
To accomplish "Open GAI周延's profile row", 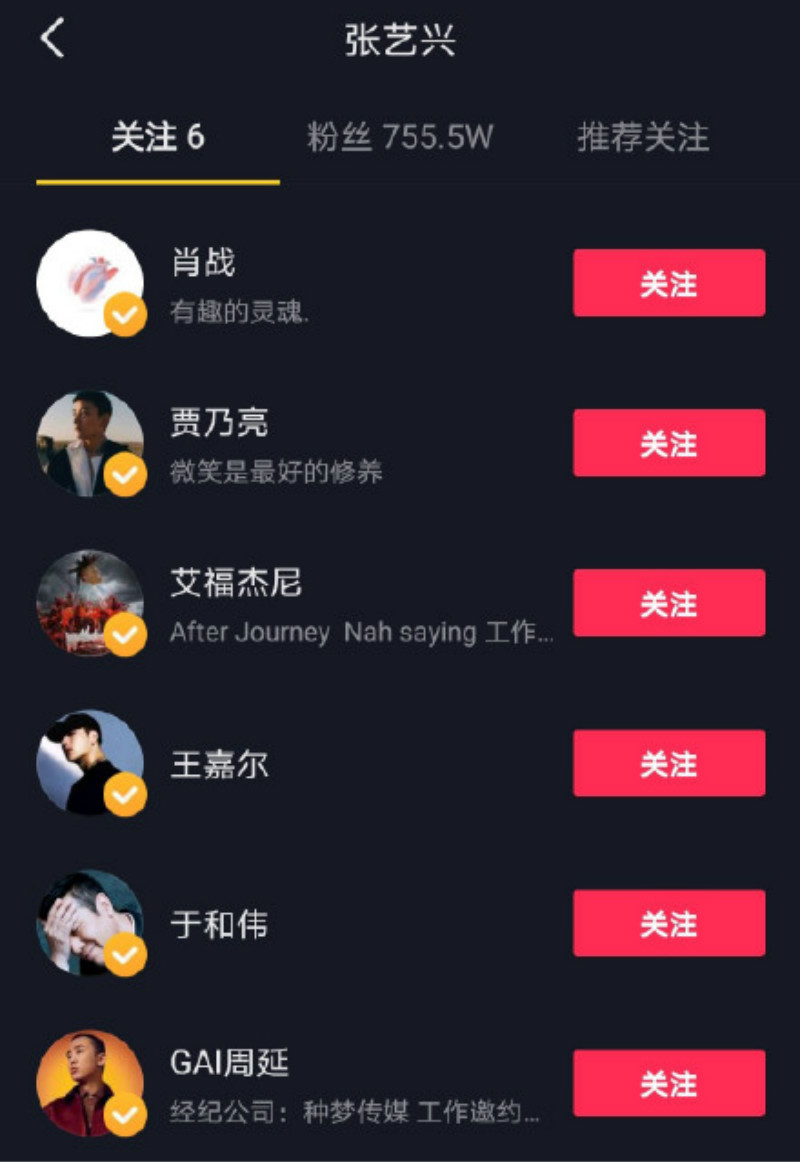I will [x=300, y=1083].
